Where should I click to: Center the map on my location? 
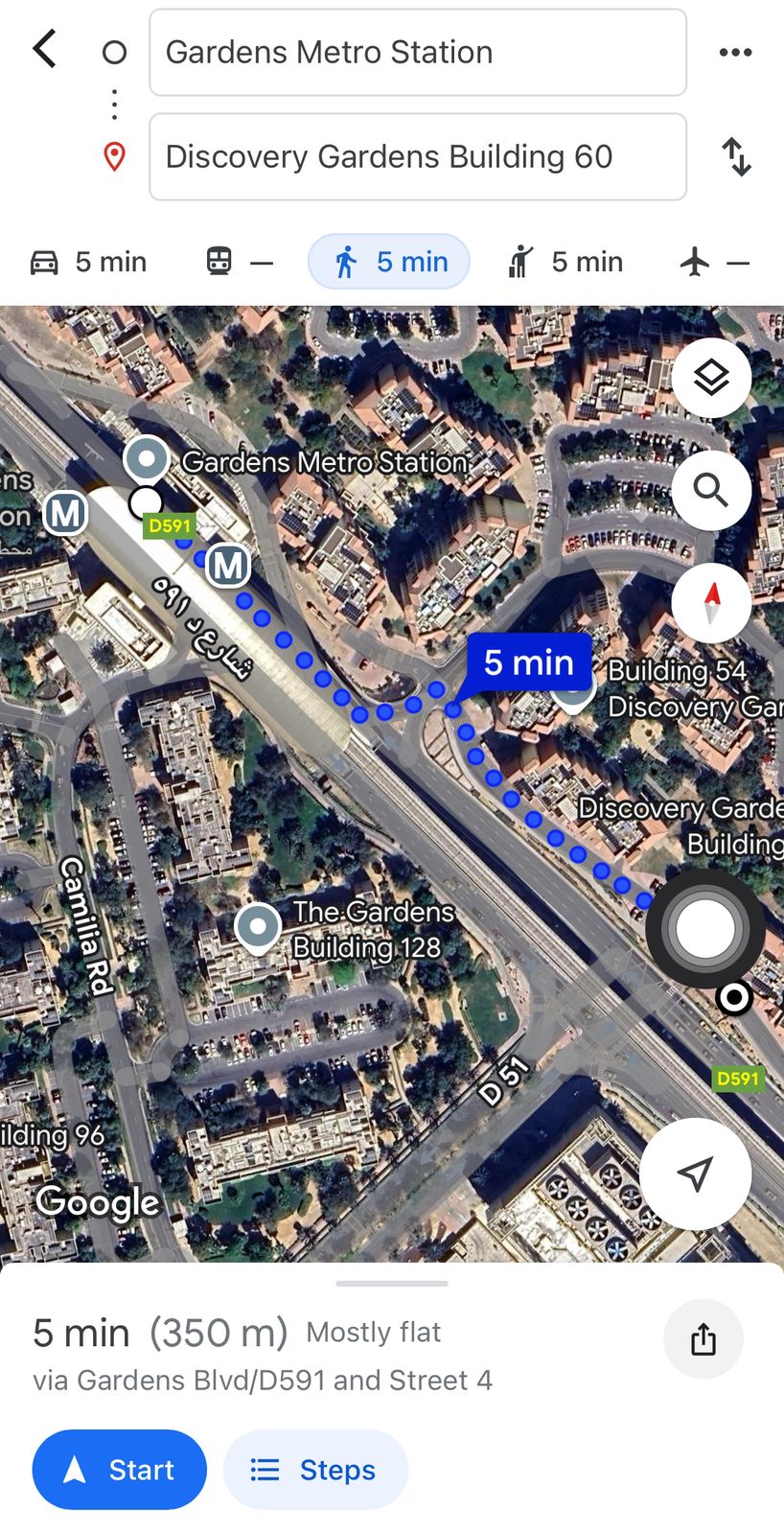point(695,1174)
